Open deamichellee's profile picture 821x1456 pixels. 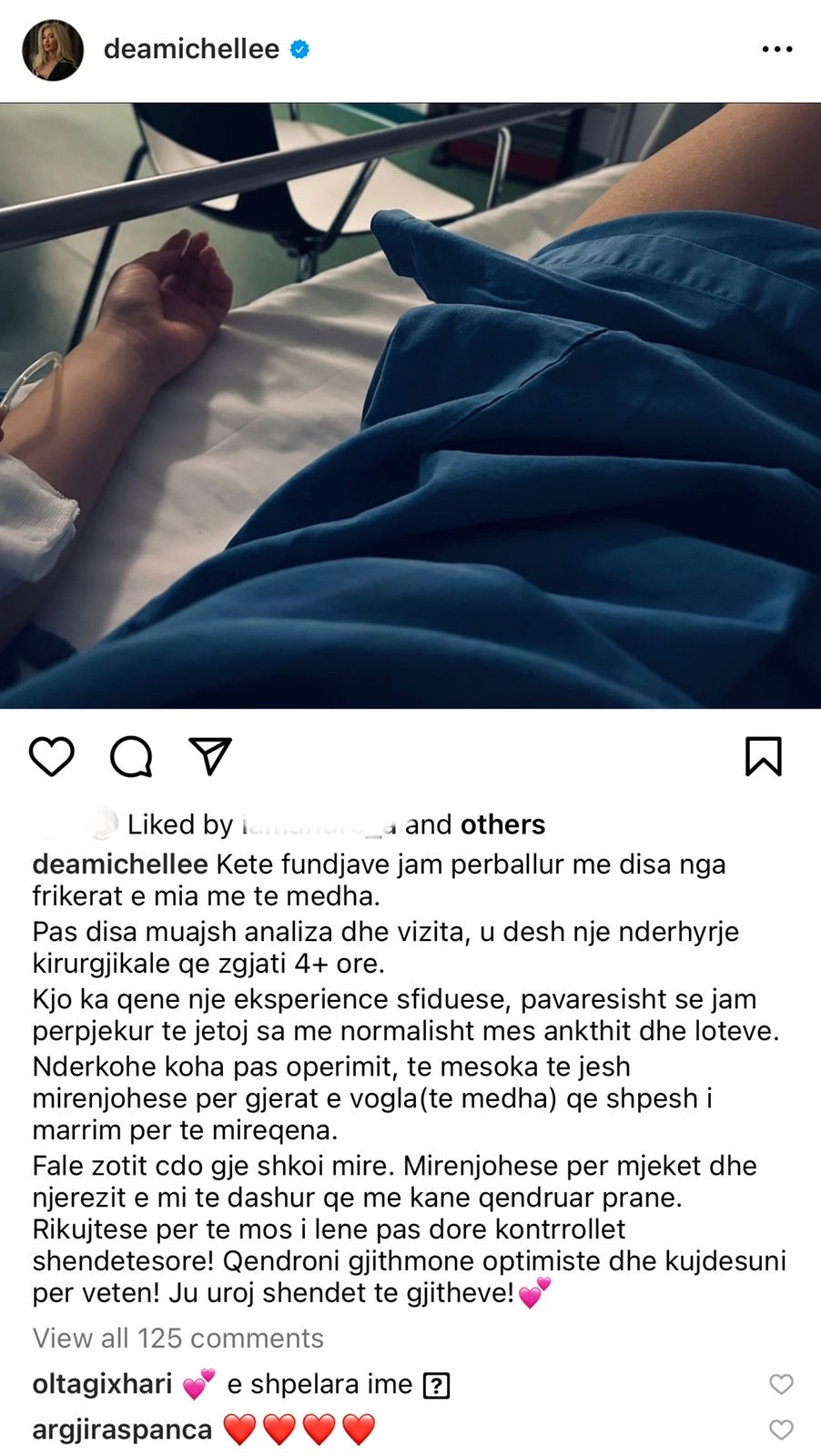point(53,50)
